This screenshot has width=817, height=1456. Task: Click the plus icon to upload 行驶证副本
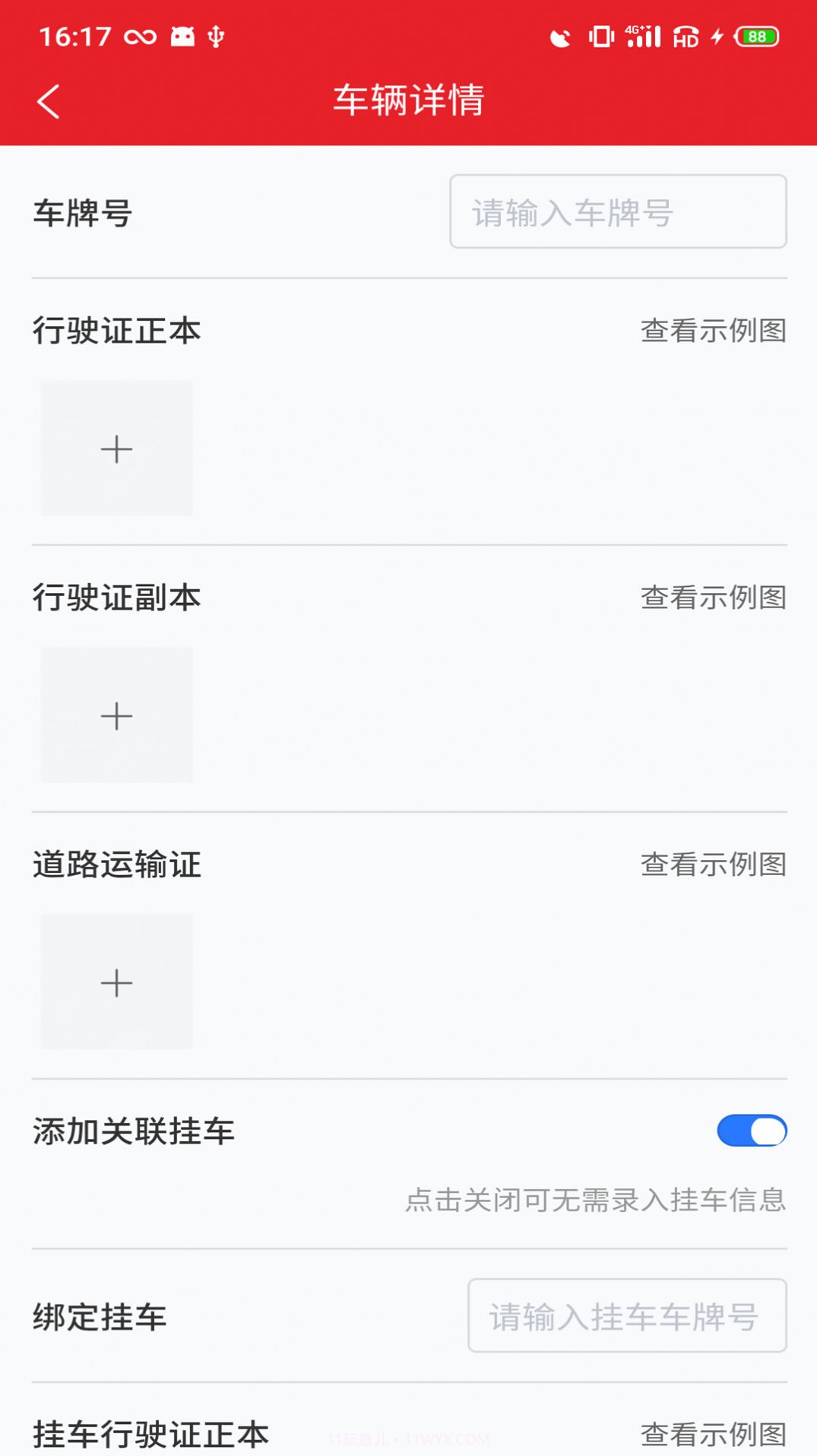click(x=116, y=715)
